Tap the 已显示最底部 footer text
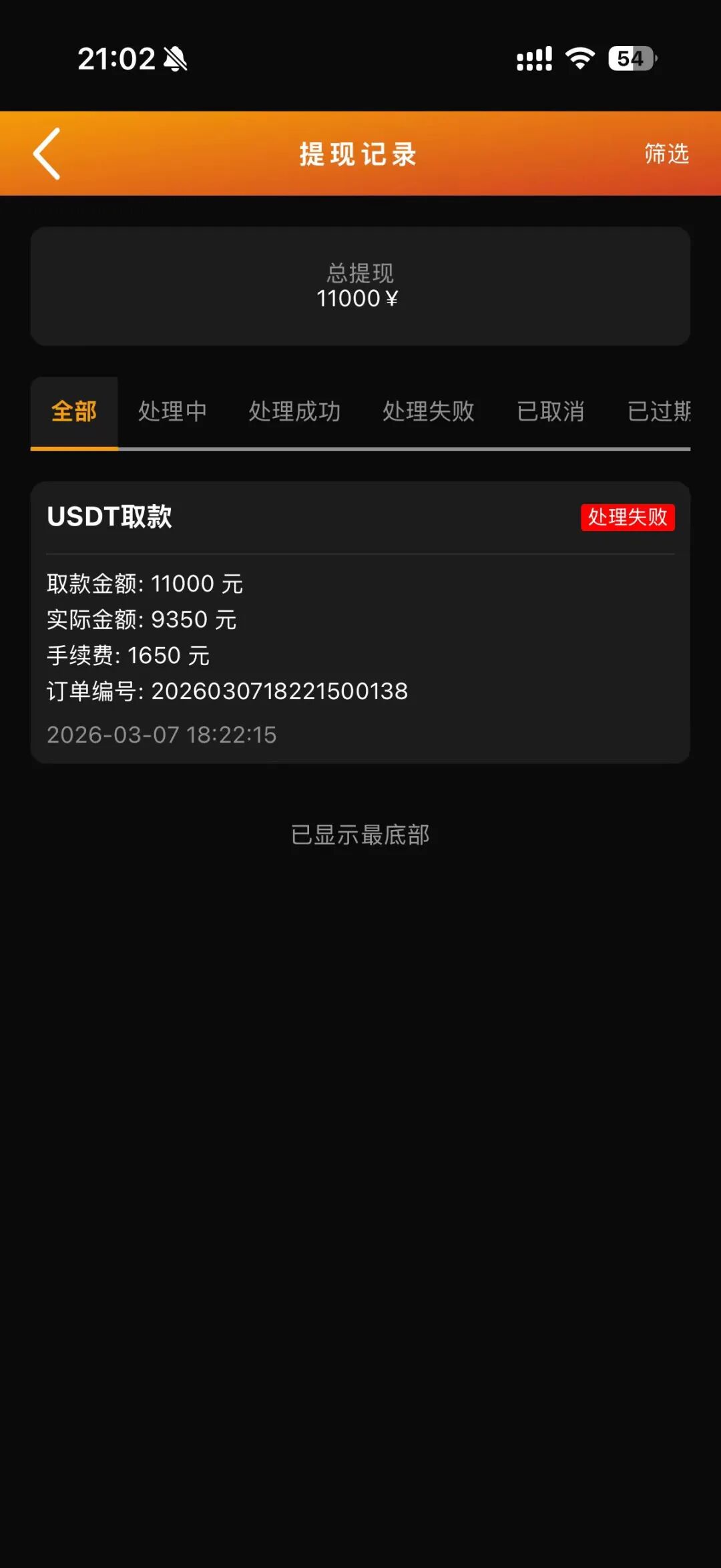 (x=360, y=835)
